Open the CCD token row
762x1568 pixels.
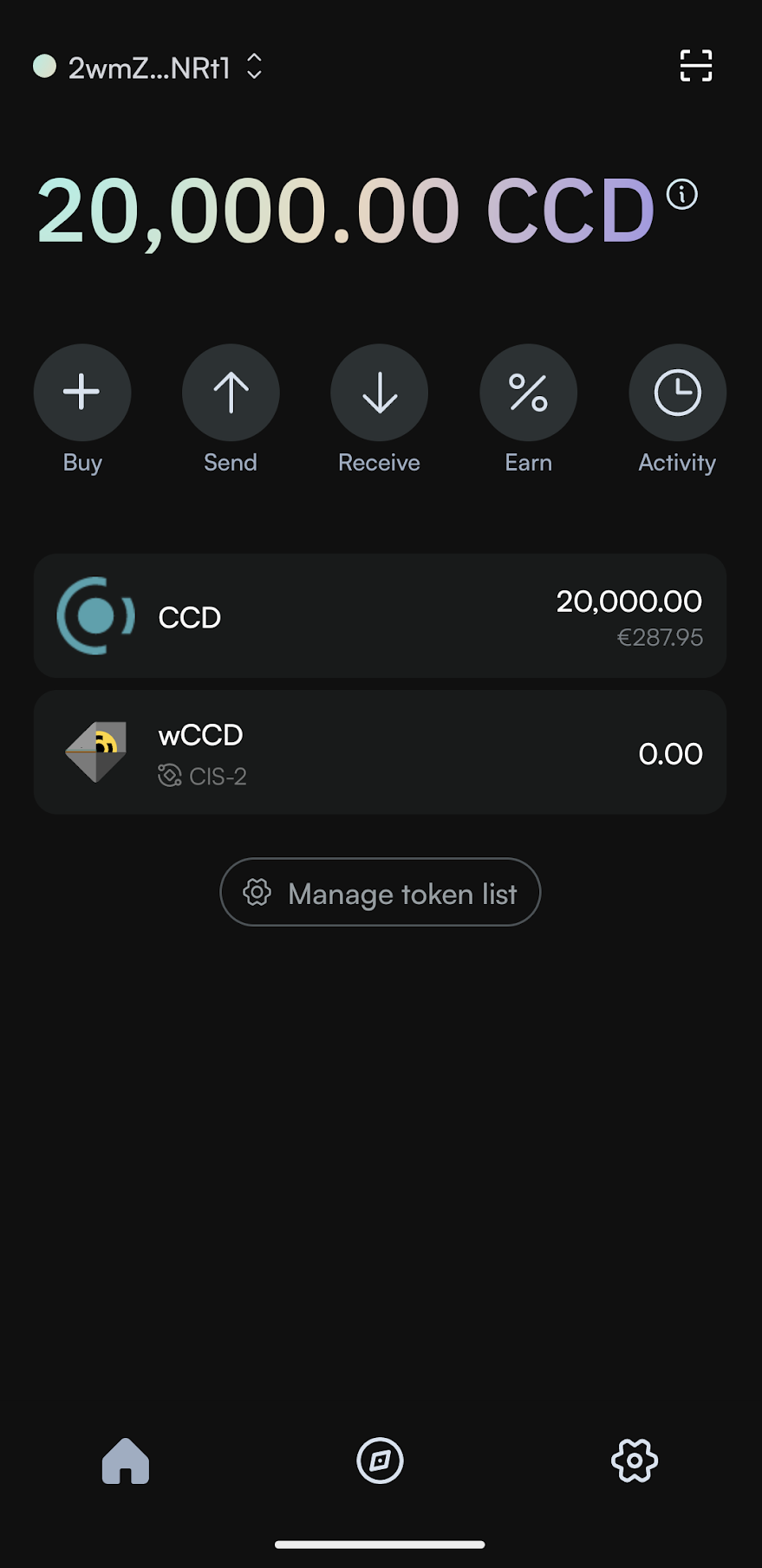(x=380, y=616)
